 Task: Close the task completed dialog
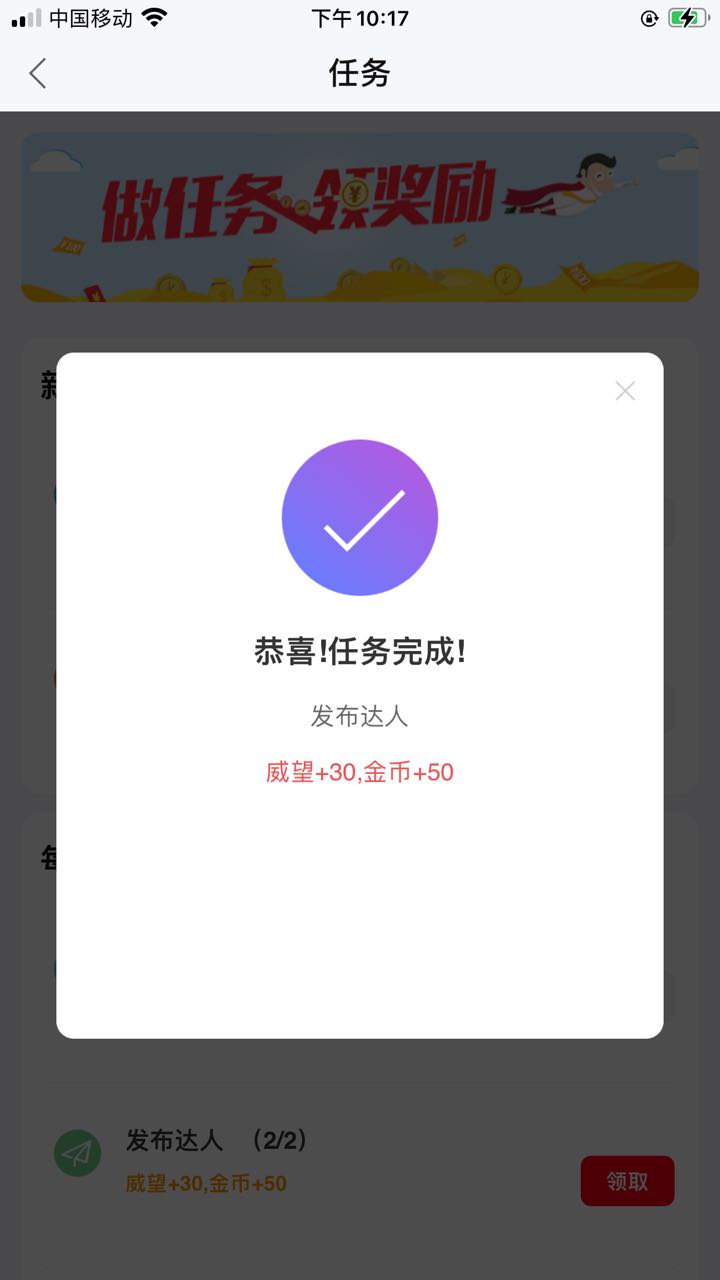point(625,391)
